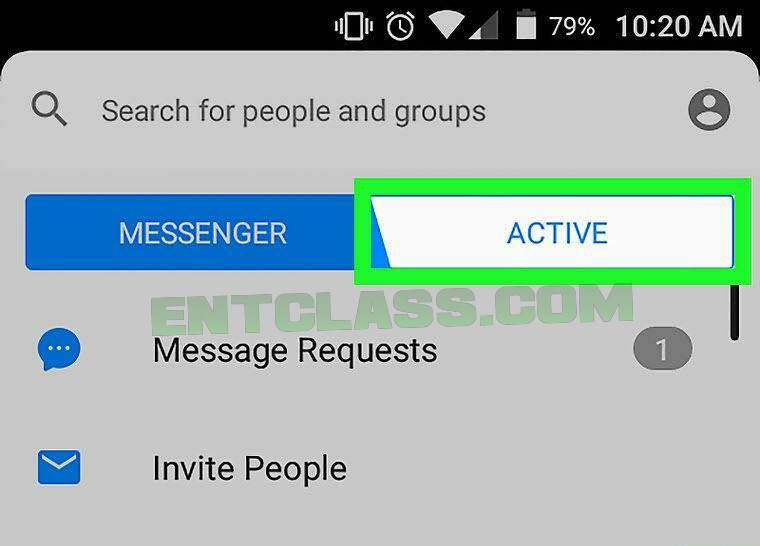Switch to the Messenger tab
This screenshot has width=760, height=546.
pyautogui.click(x=202, y=233)
